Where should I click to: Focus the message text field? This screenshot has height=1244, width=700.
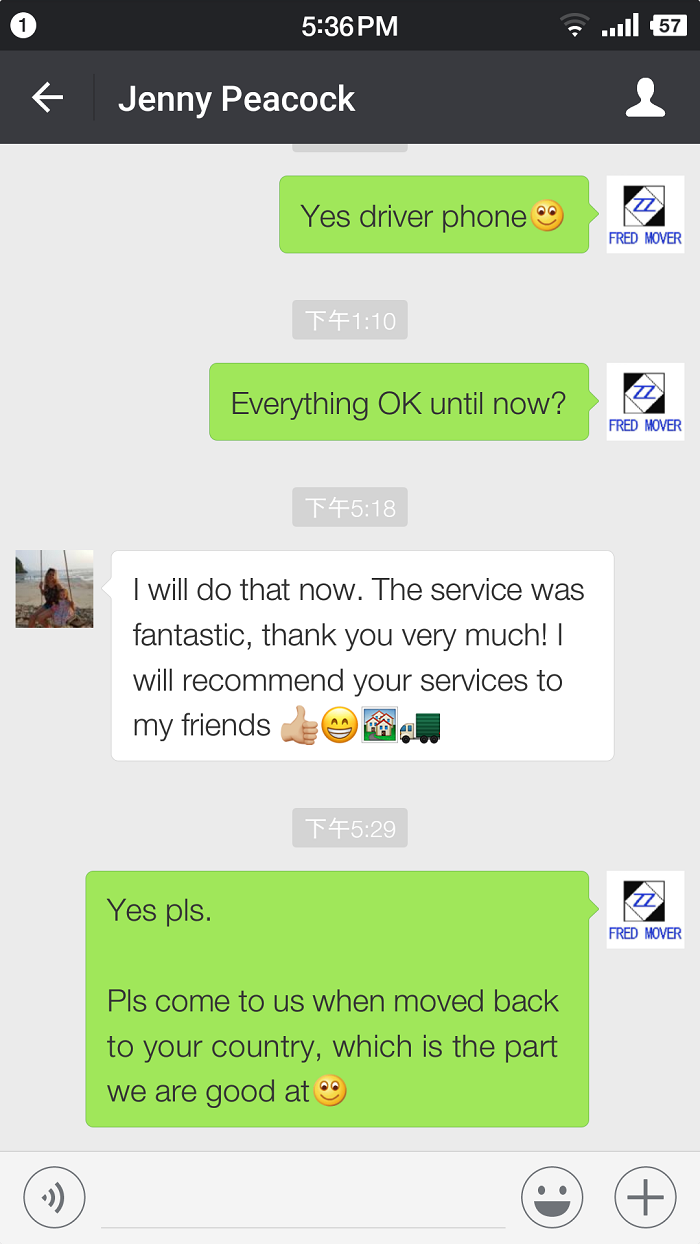[x=302, y=1197]
